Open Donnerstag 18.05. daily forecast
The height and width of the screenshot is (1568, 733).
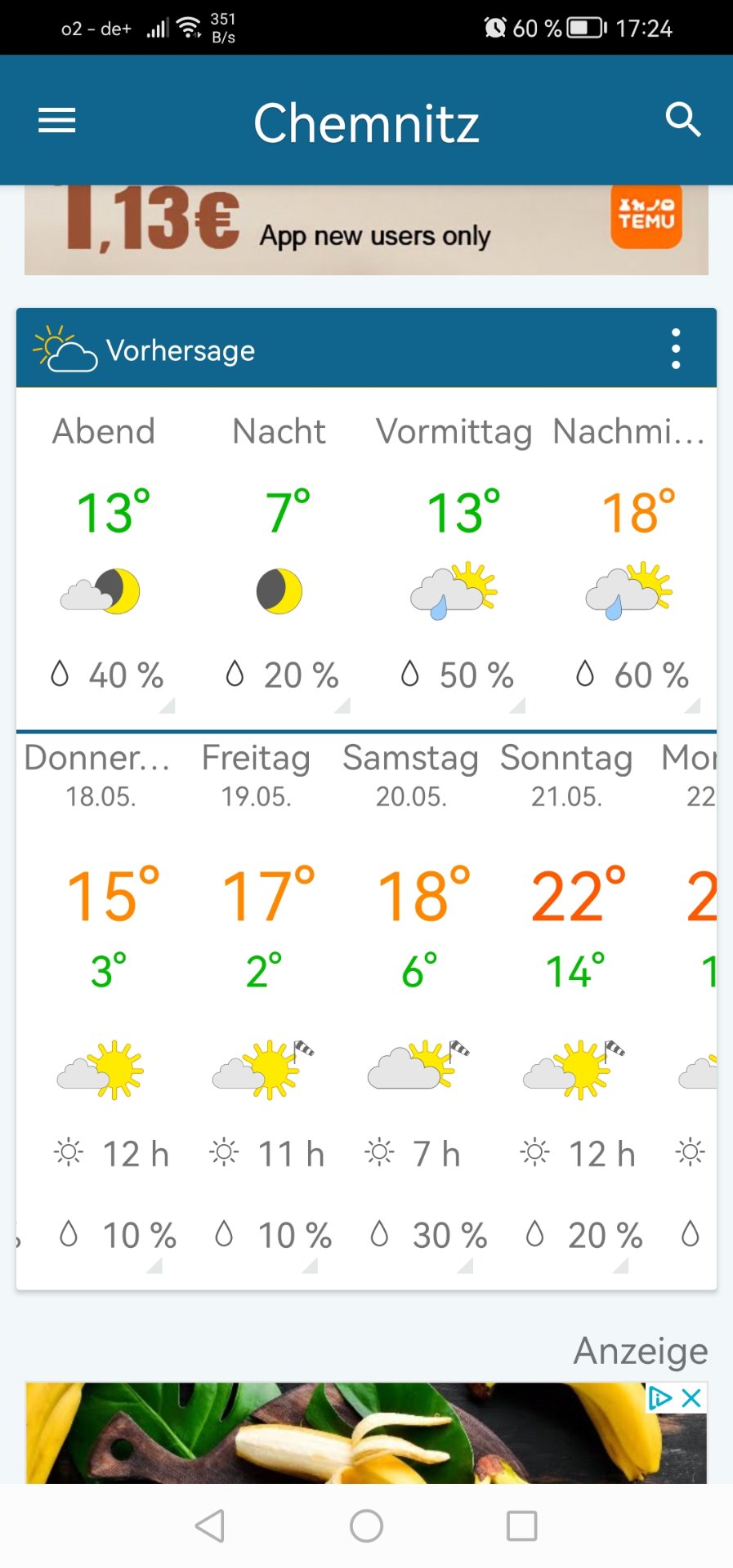[101, 1004]
